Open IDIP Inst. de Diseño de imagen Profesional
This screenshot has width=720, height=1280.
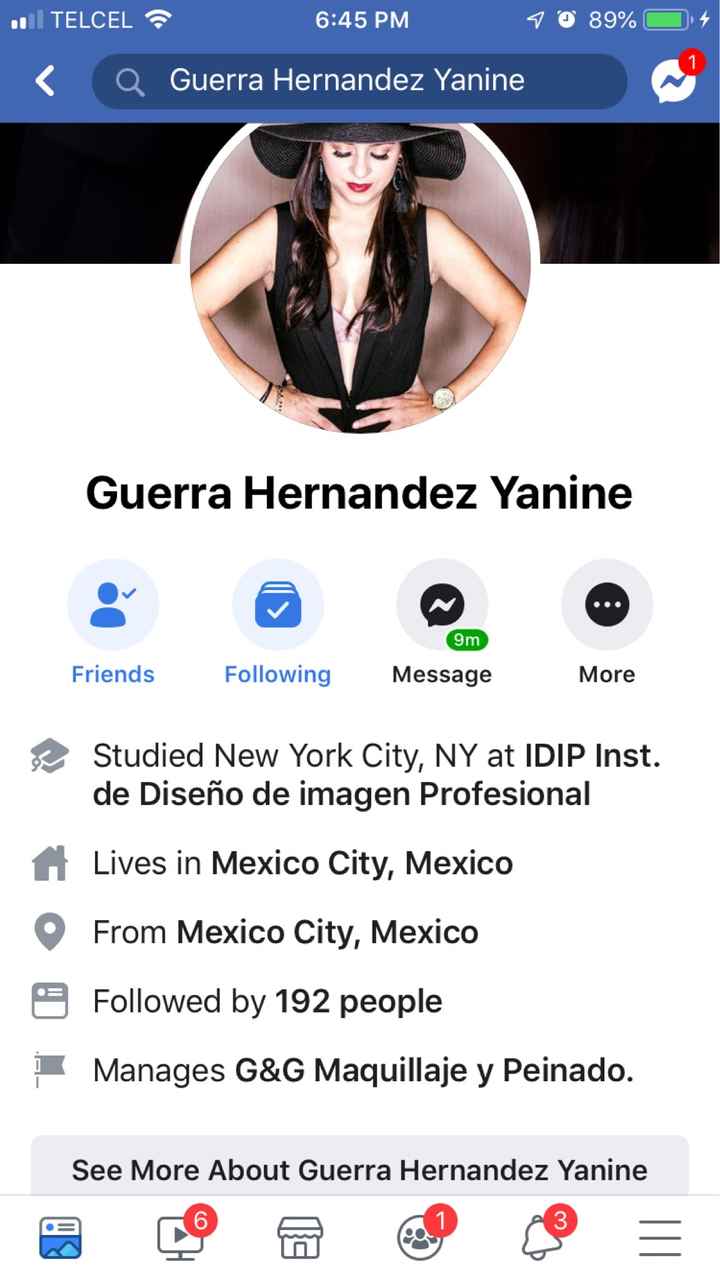click(376, 775)
